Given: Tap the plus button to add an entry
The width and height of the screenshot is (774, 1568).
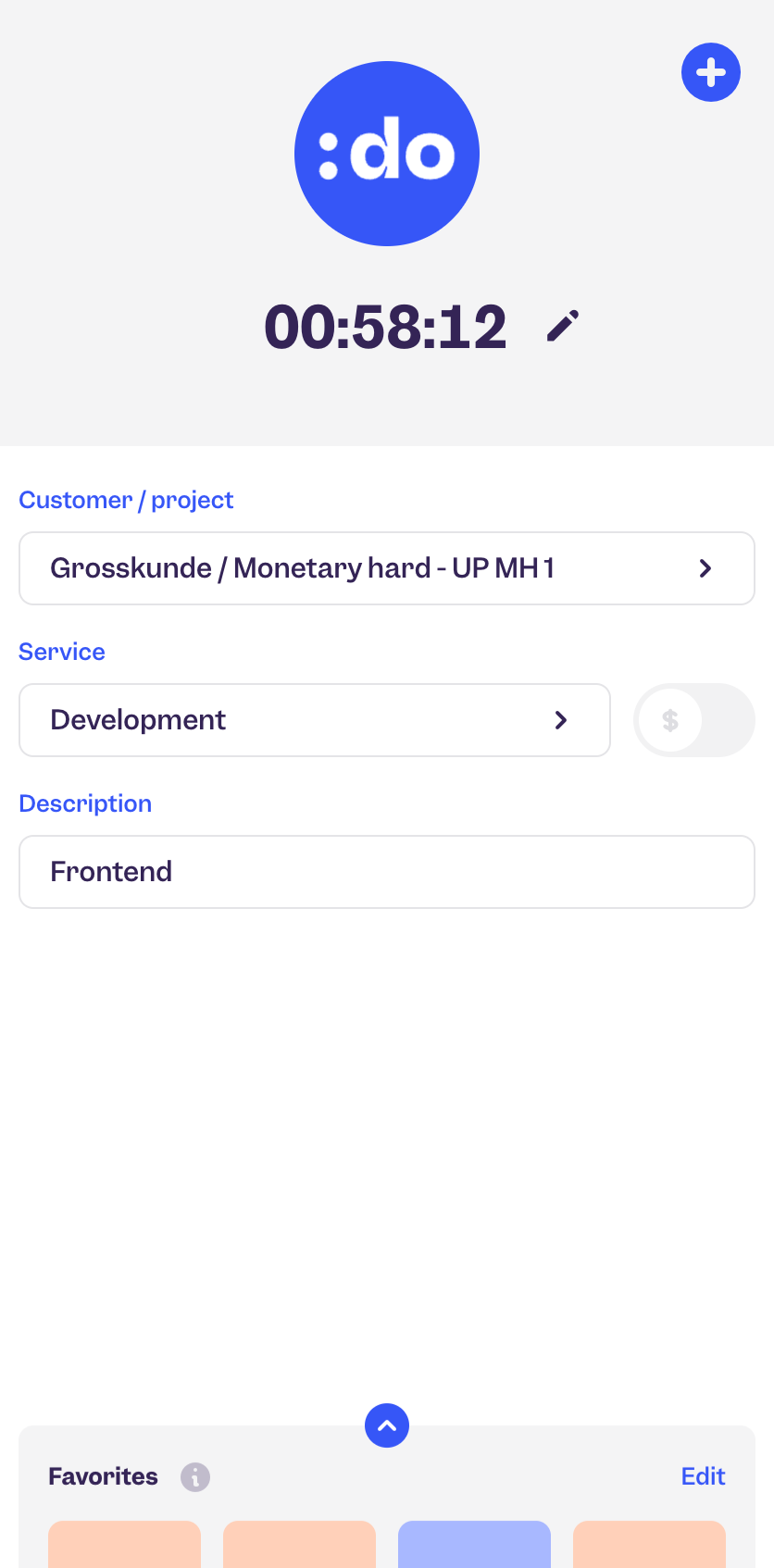Looking at the screenshot, I should tap(711, 72).
